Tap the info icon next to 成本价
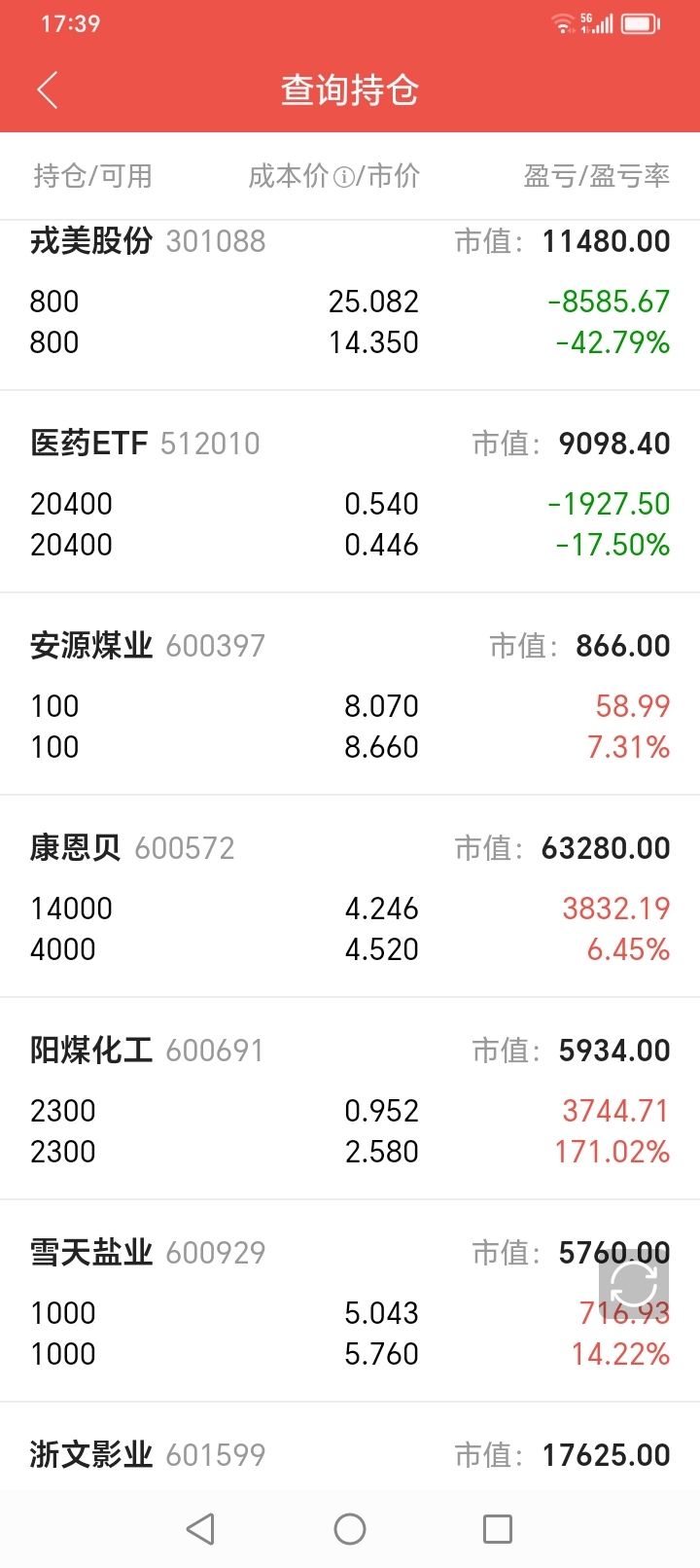 343,177
